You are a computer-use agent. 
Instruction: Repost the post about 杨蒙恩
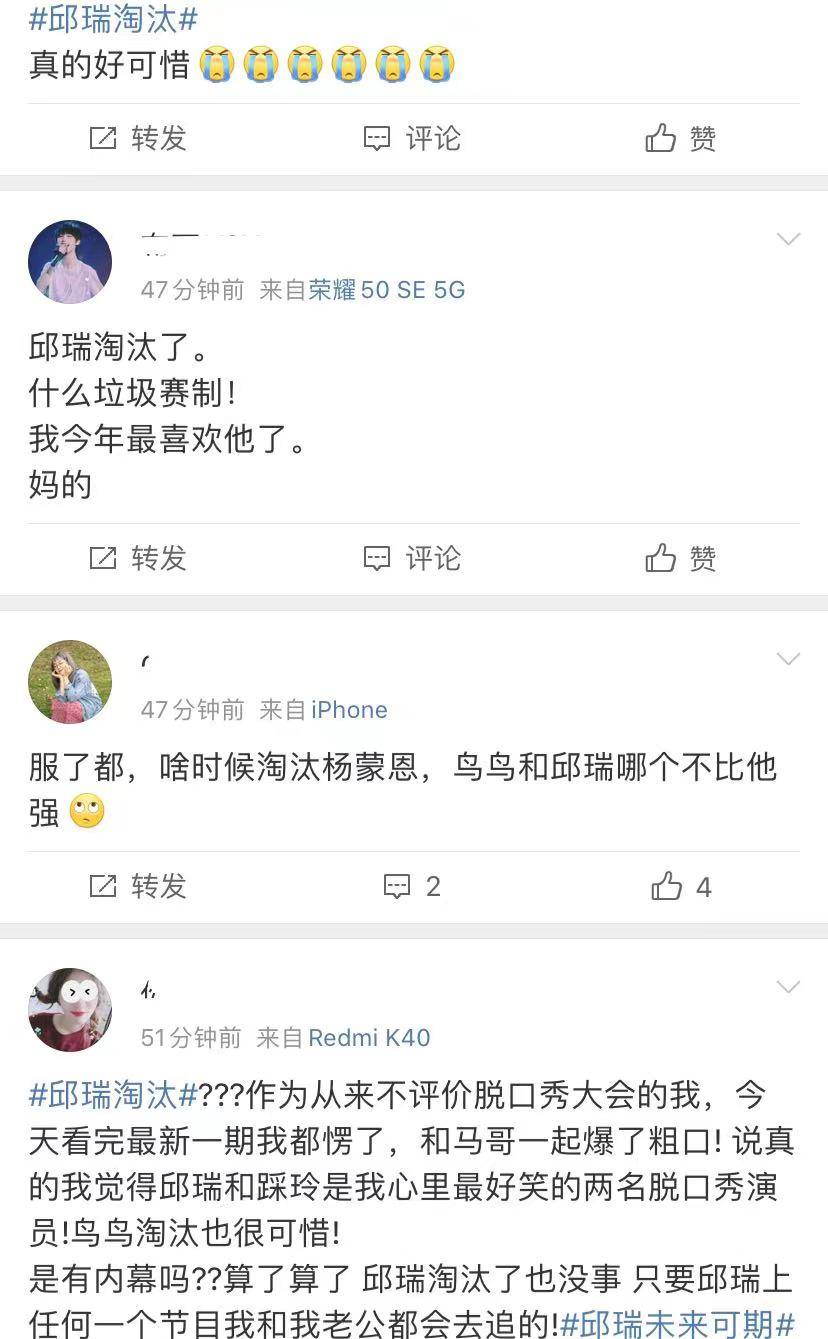[138, 886]
